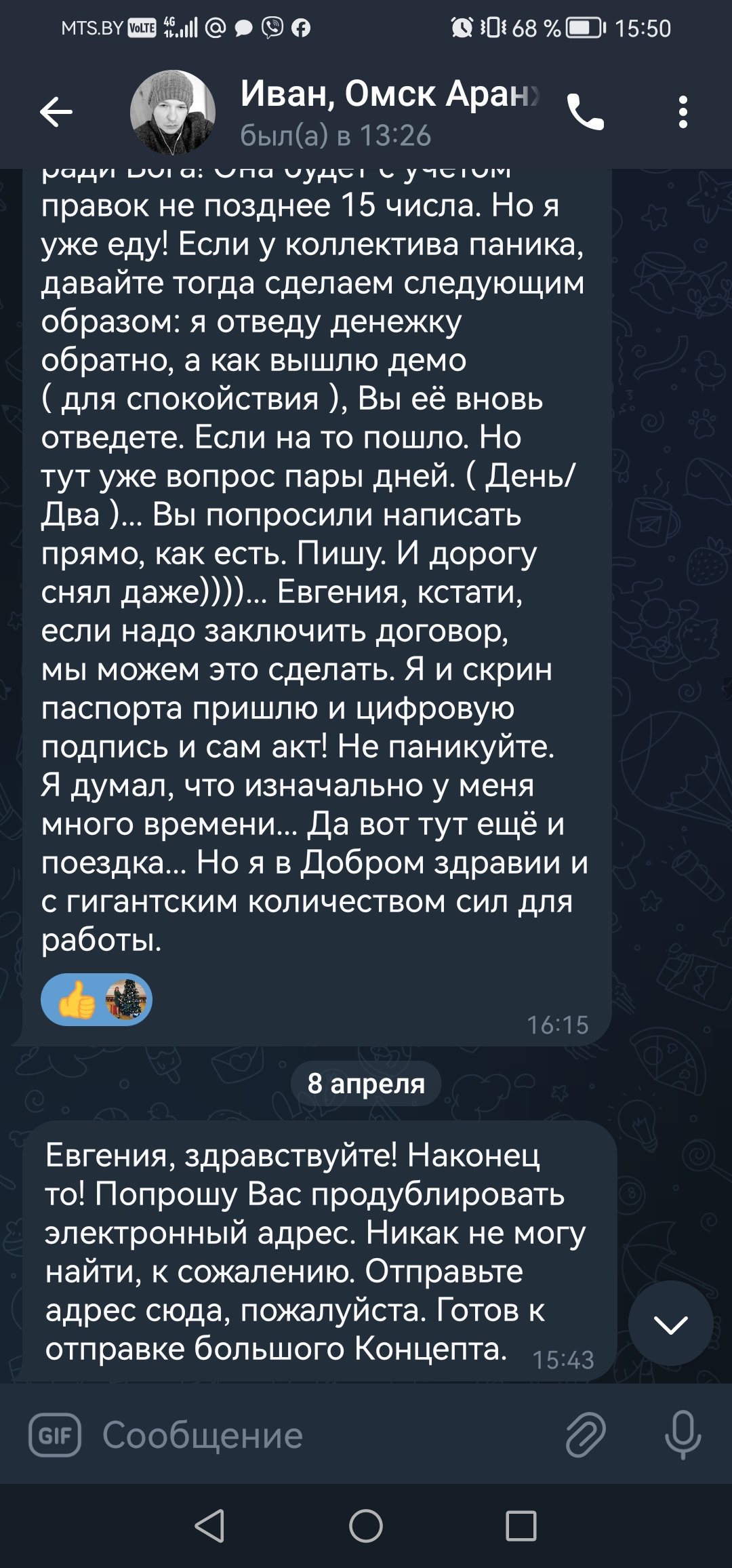Tap the 8 апреля date badge

366,1083
